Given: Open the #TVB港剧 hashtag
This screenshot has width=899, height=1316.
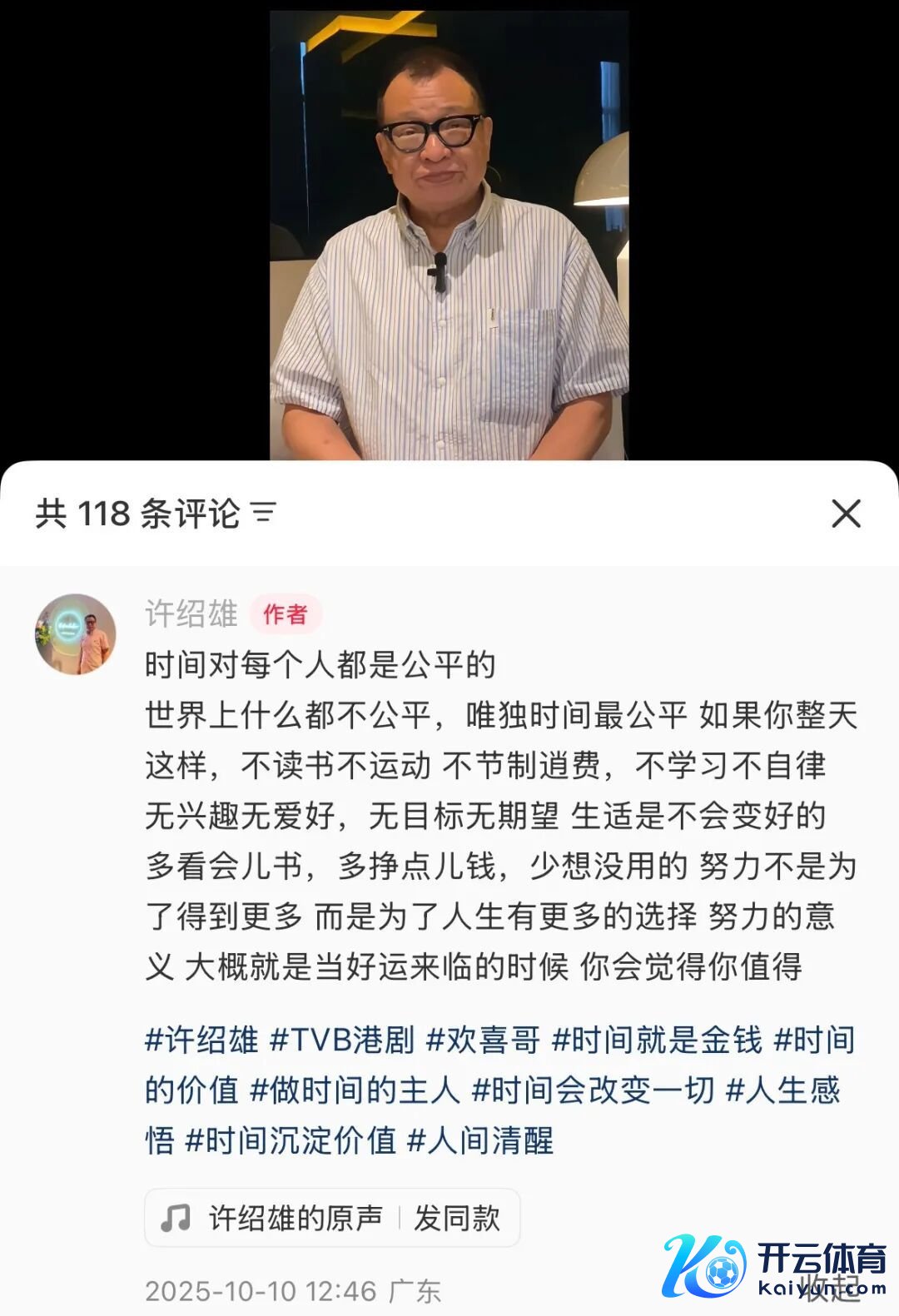Looking at the screenshot, I should tap(342, 1040).
